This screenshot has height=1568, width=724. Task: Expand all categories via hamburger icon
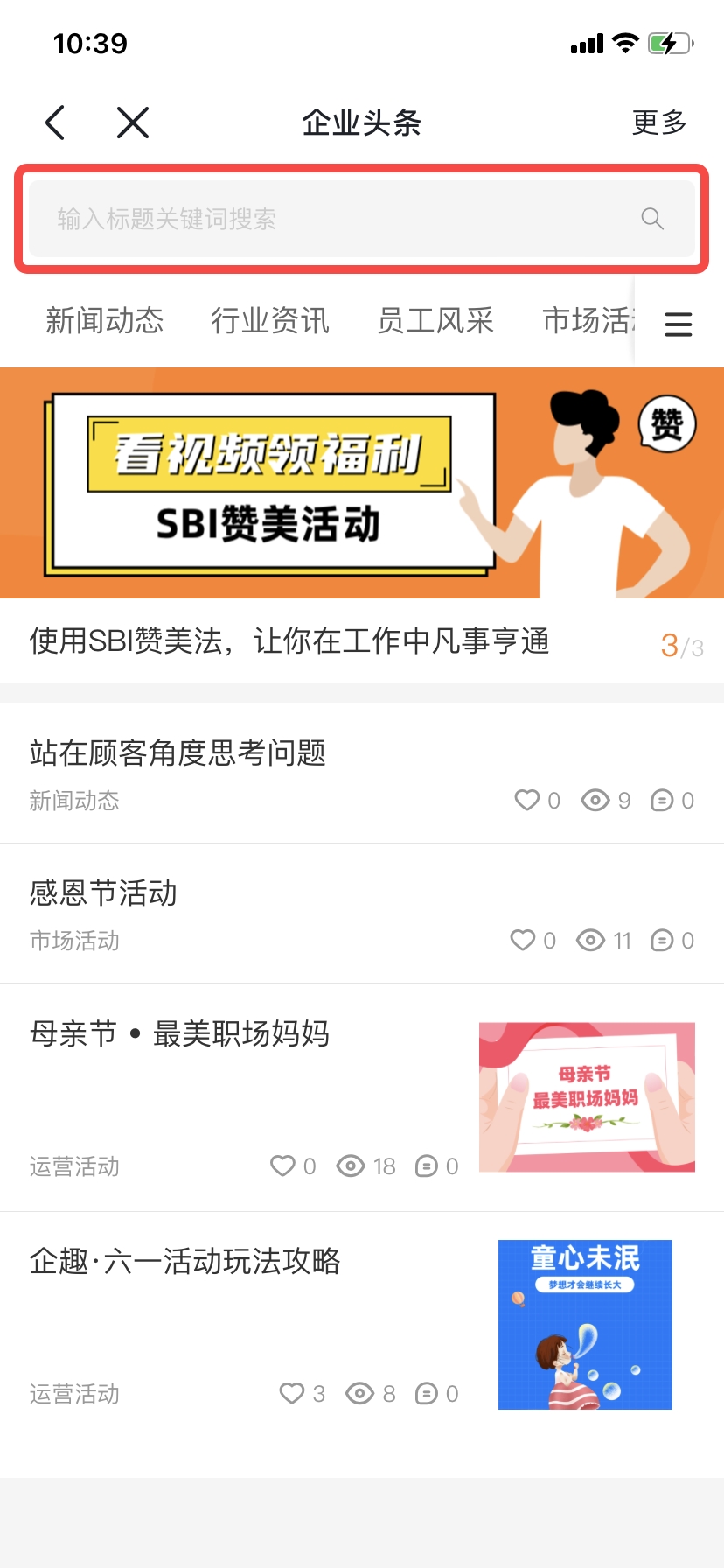(679, 325)
